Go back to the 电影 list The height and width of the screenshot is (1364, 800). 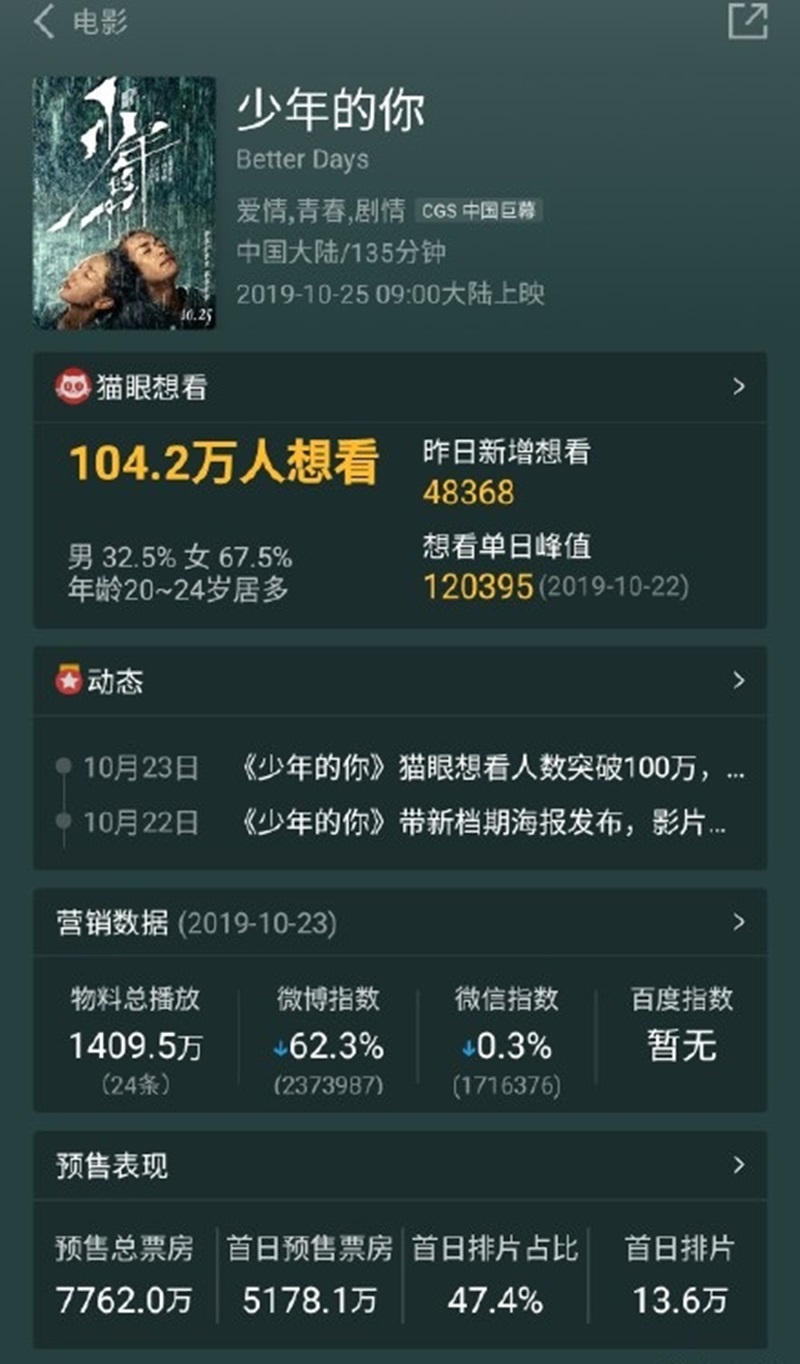(45, 22)
